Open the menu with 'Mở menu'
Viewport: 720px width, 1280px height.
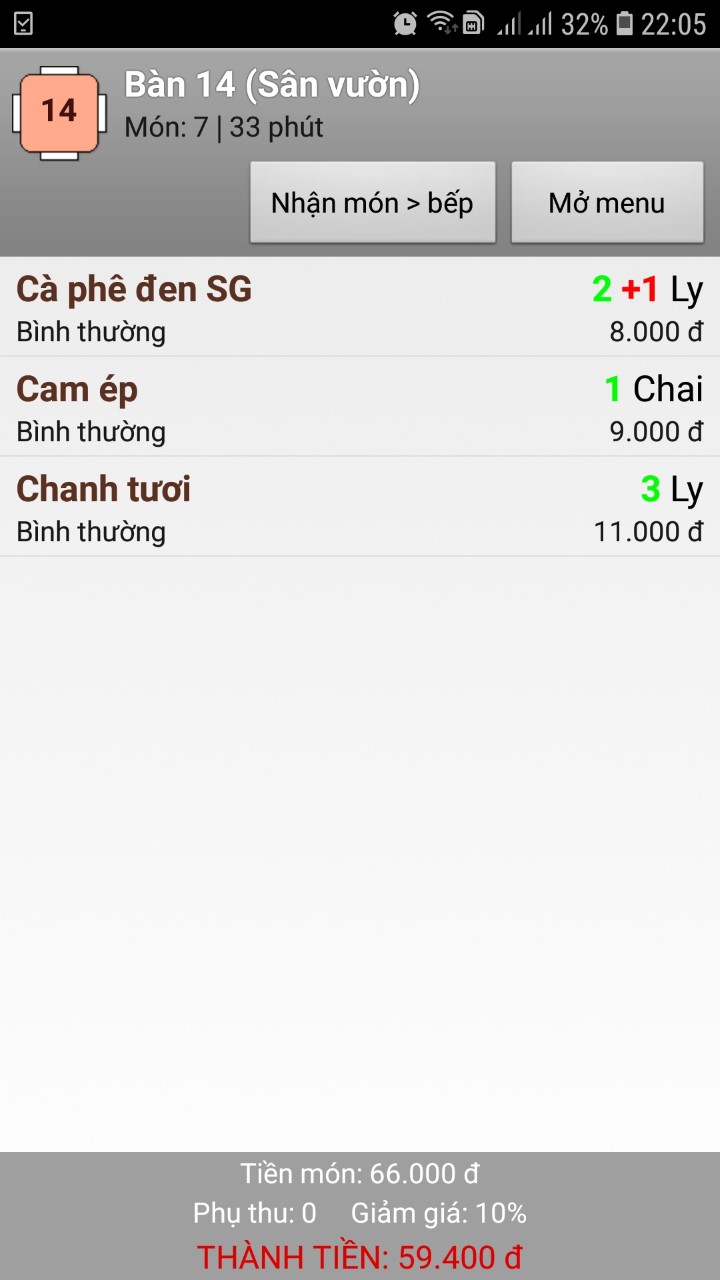607,203
